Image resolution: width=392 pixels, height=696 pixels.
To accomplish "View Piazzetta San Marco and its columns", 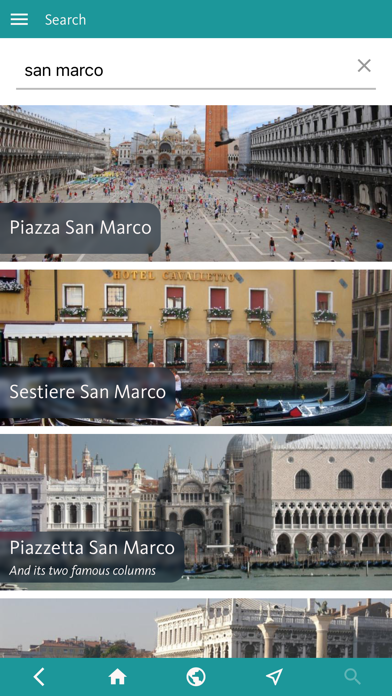I will pyautogui.click(x=196, y=512).
